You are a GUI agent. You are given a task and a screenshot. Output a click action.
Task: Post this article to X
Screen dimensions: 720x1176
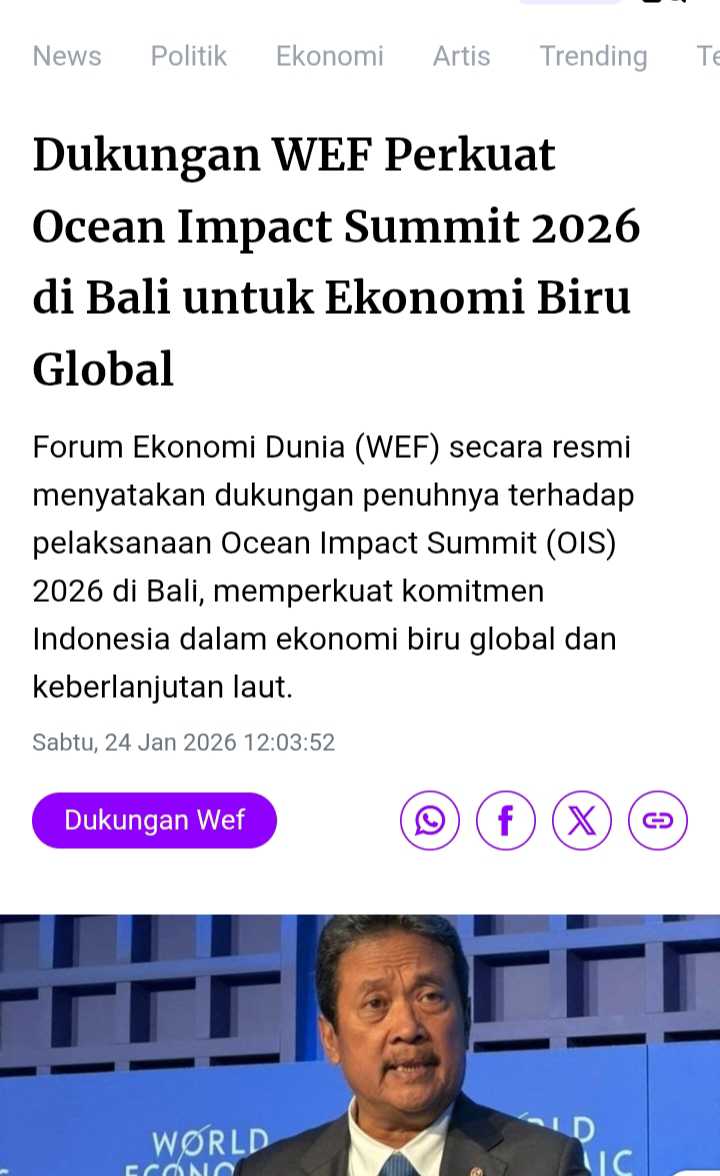(x=582, y=821)
